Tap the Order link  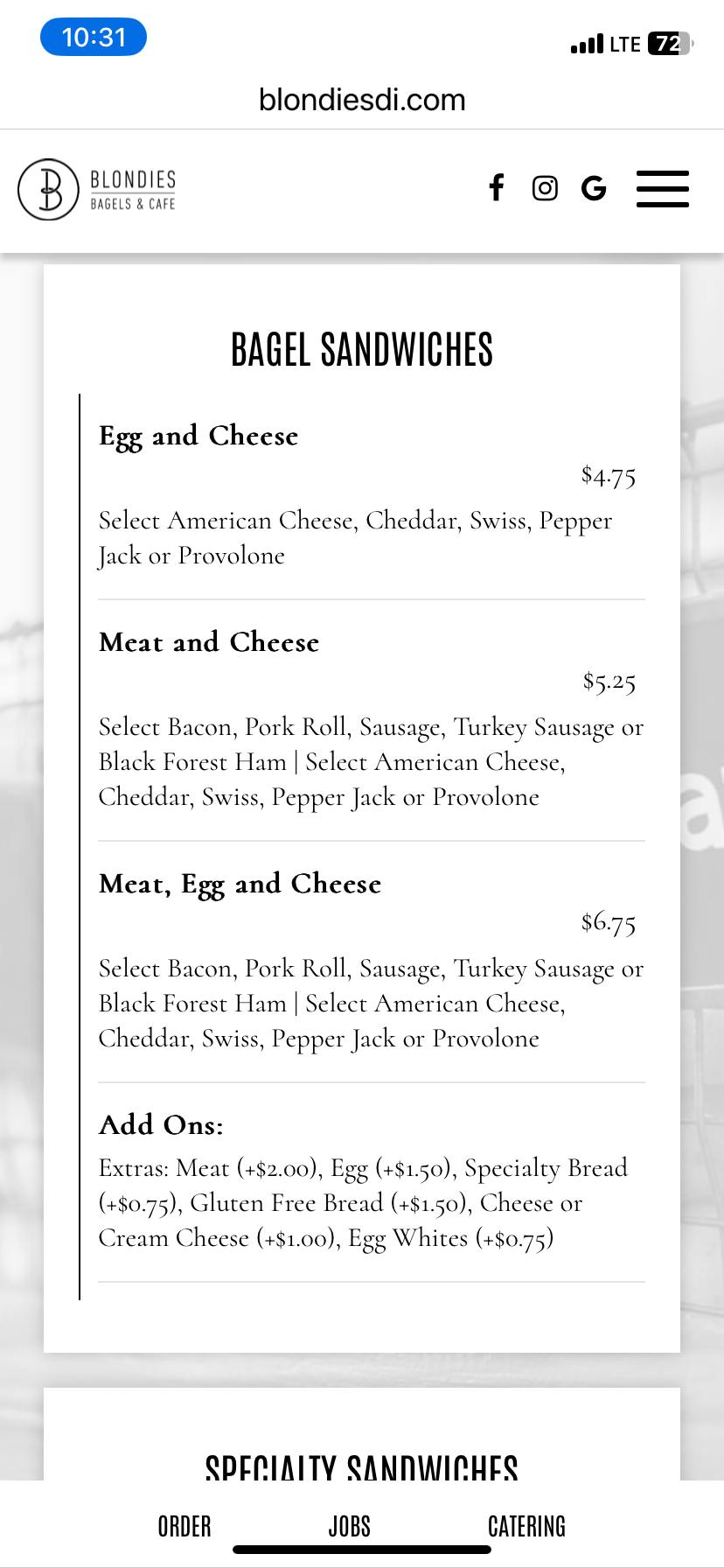[184, 1527]
